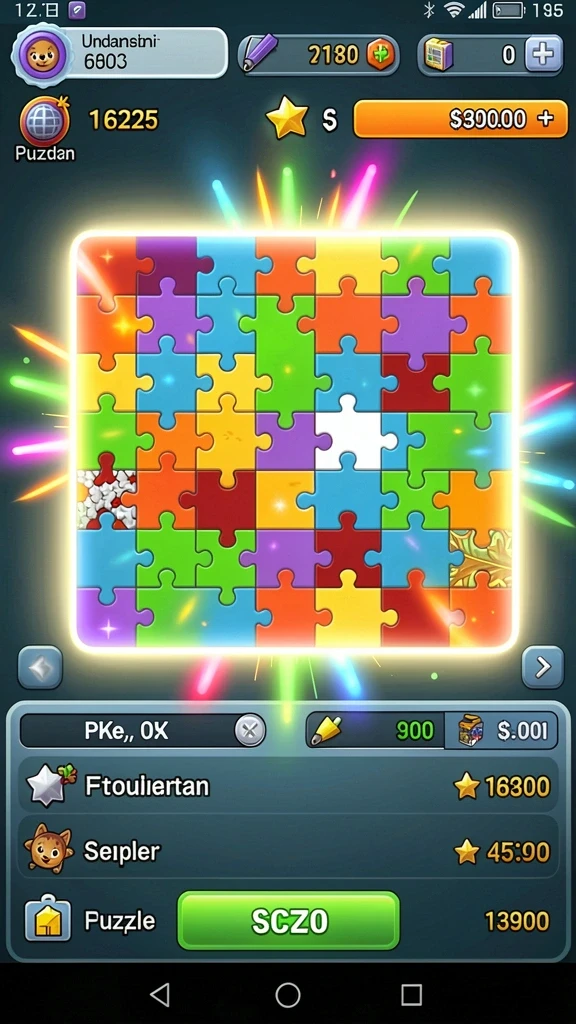
Task: Open the Seipler row
Action: 288,850
